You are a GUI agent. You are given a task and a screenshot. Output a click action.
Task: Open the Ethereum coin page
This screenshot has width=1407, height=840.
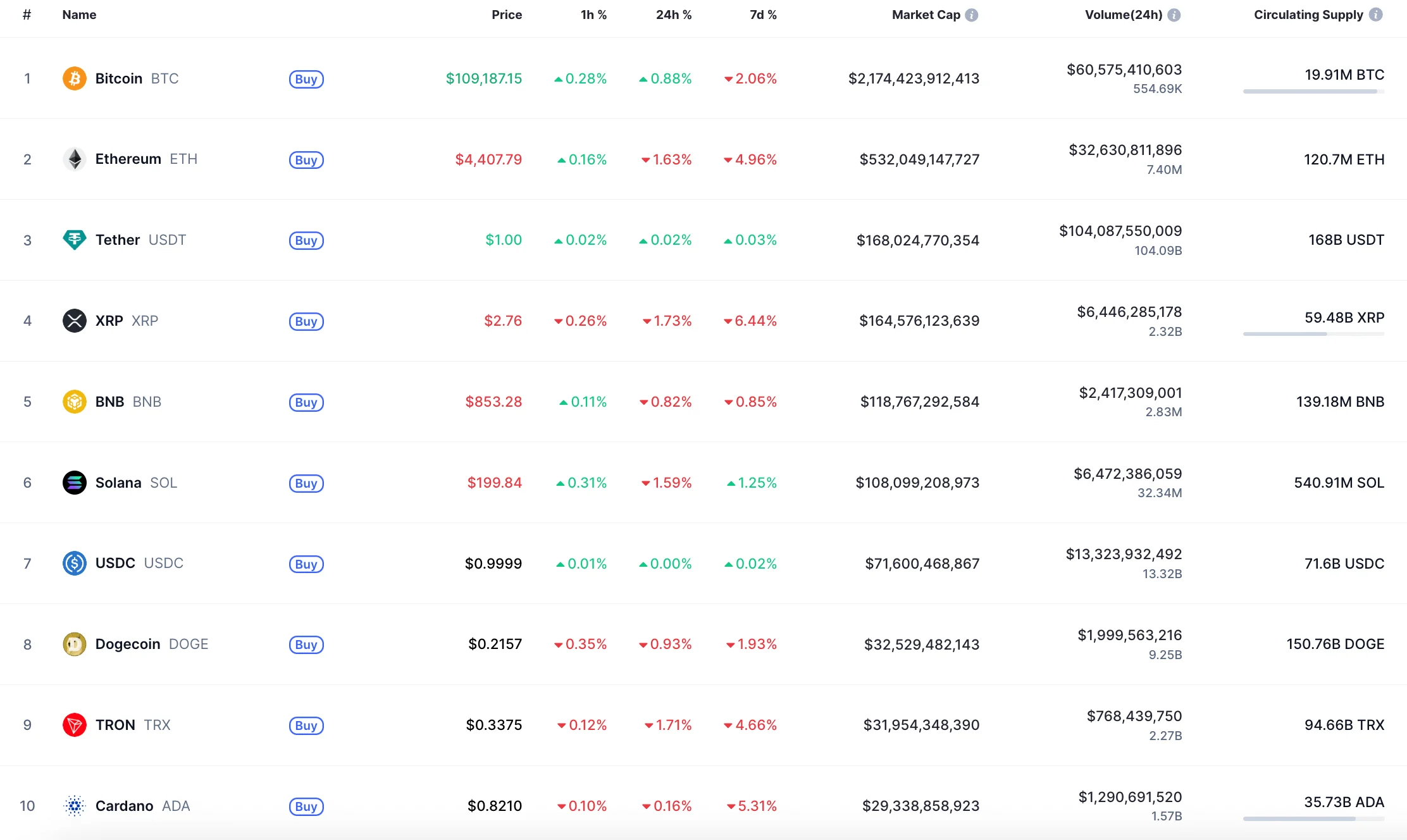point(128,159)
